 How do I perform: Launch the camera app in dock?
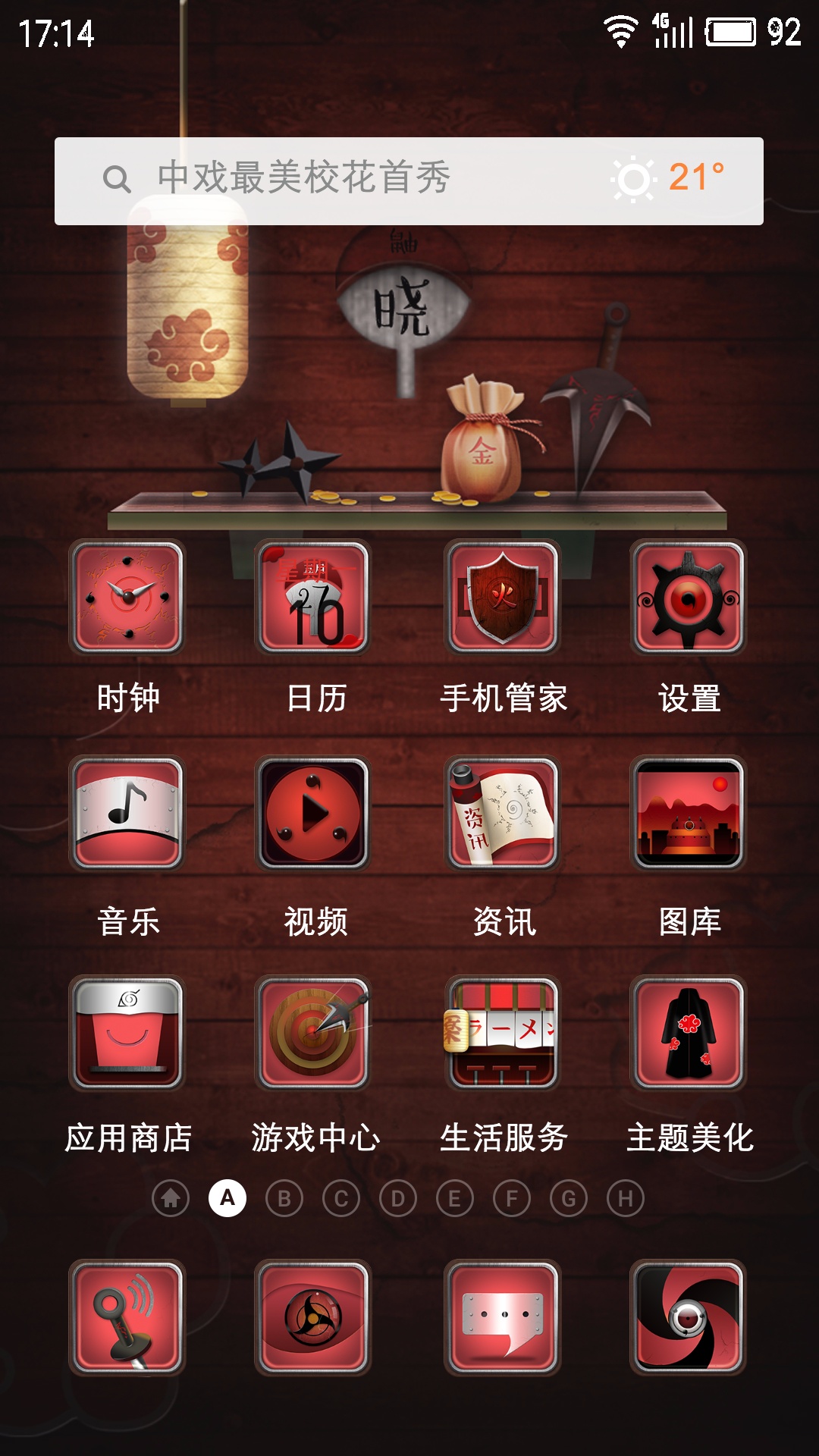(689, 1318)
